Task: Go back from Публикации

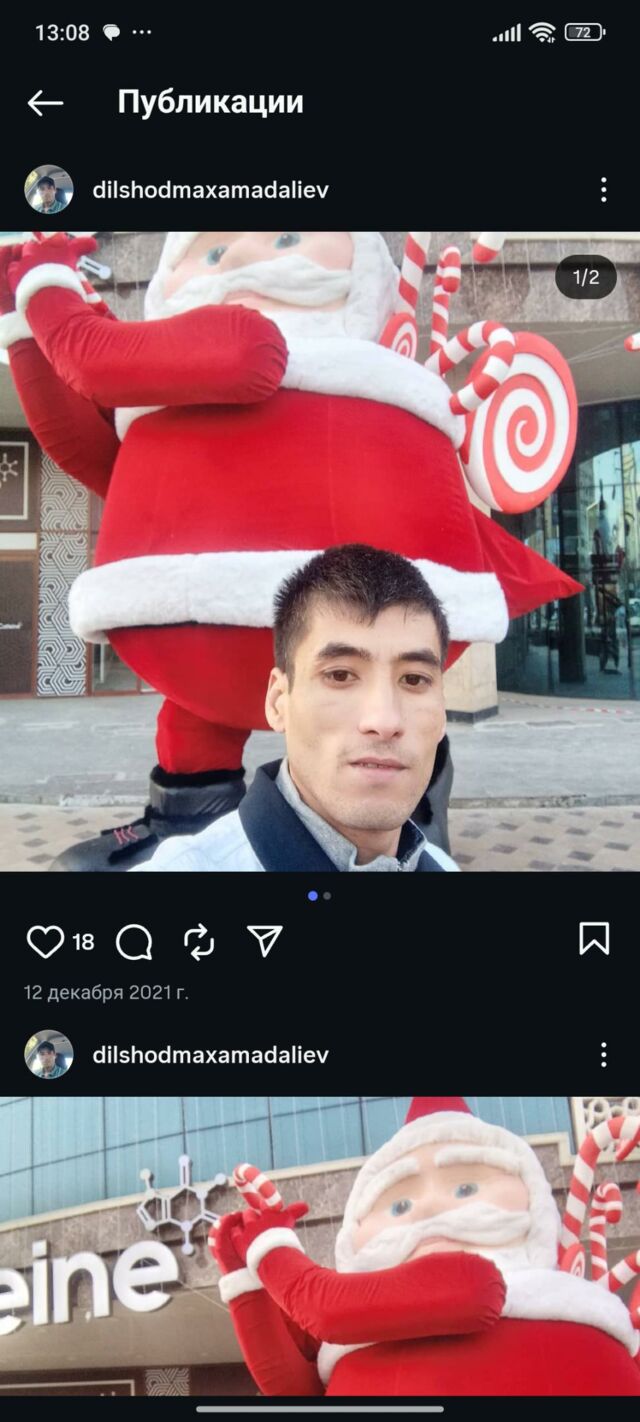Action: pos(45,102)
